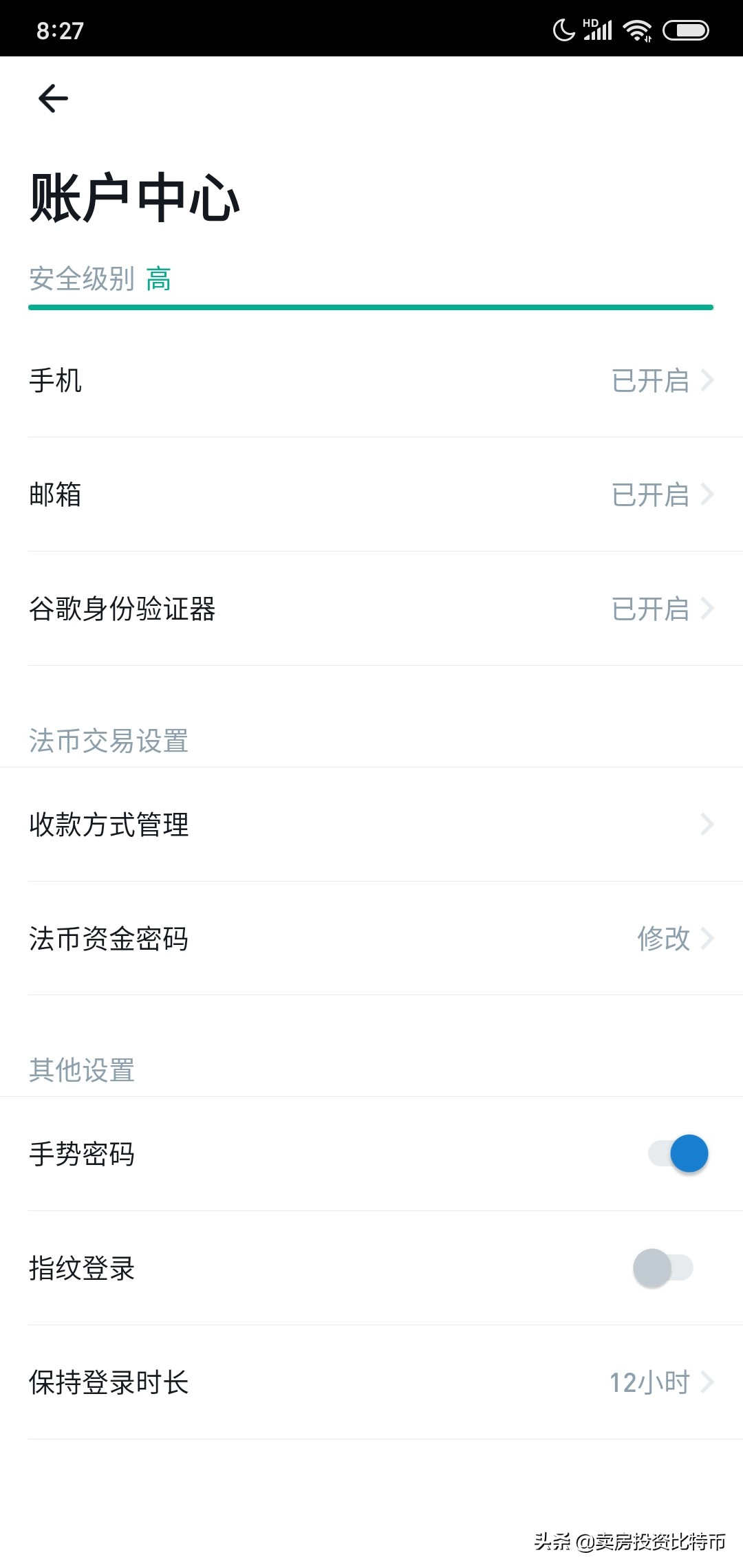Click the battery indicator icon
The image size is (743, 1568).
[685, 30]
